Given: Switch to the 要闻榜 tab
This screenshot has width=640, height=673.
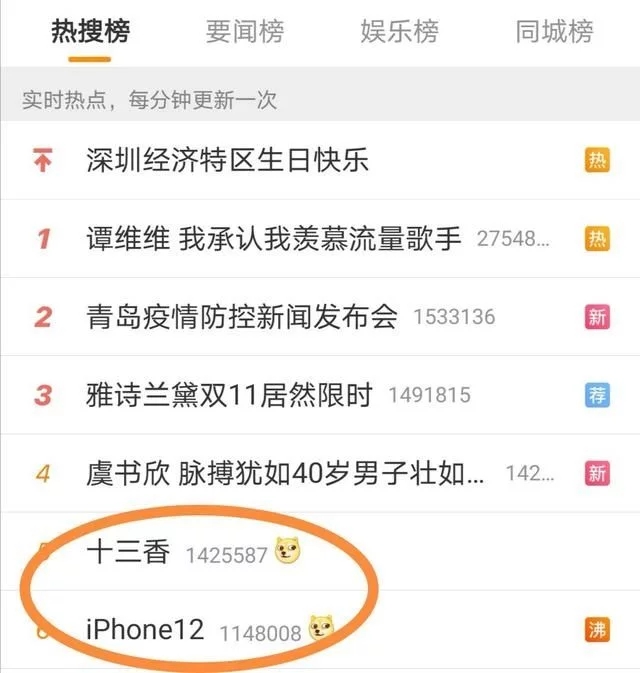Looking at the screenshot, I should (245, 31).
